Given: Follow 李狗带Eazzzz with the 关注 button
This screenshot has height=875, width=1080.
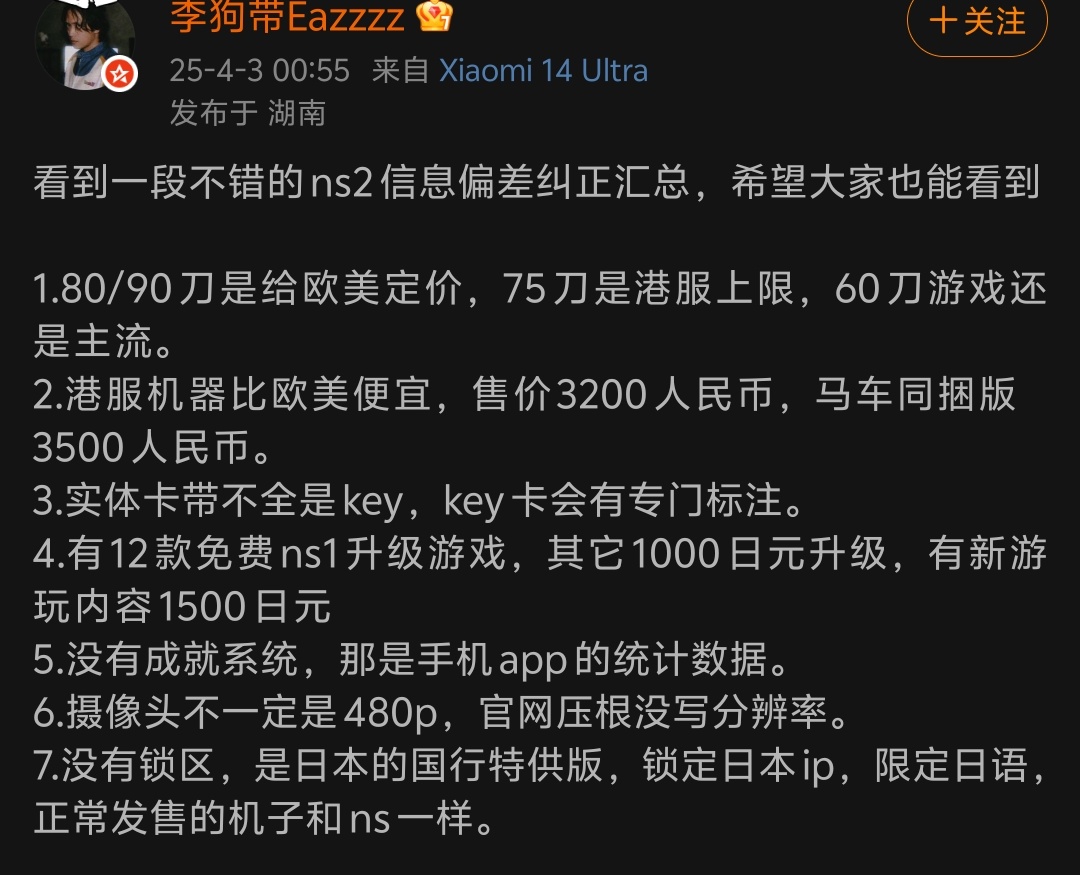Looking at the screenshot, I should (976, 22).
